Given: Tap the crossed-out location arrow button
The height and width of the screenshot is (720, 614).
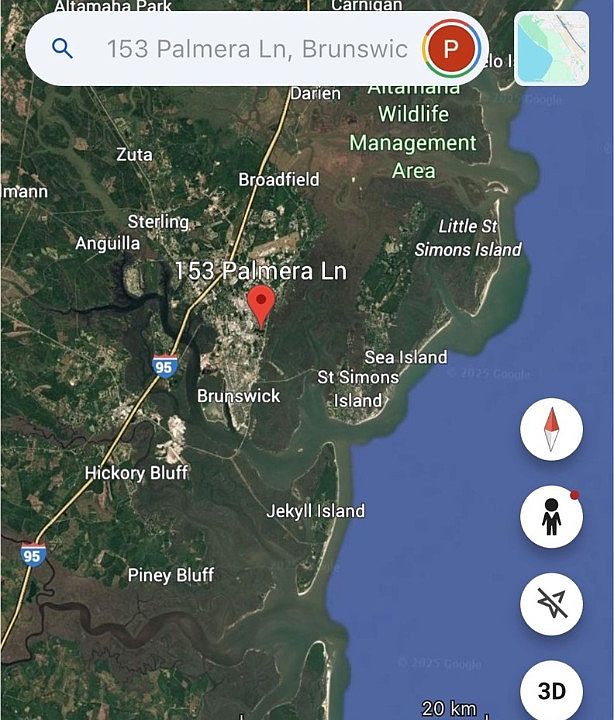Looking at the screenshot, I should 552,603.
